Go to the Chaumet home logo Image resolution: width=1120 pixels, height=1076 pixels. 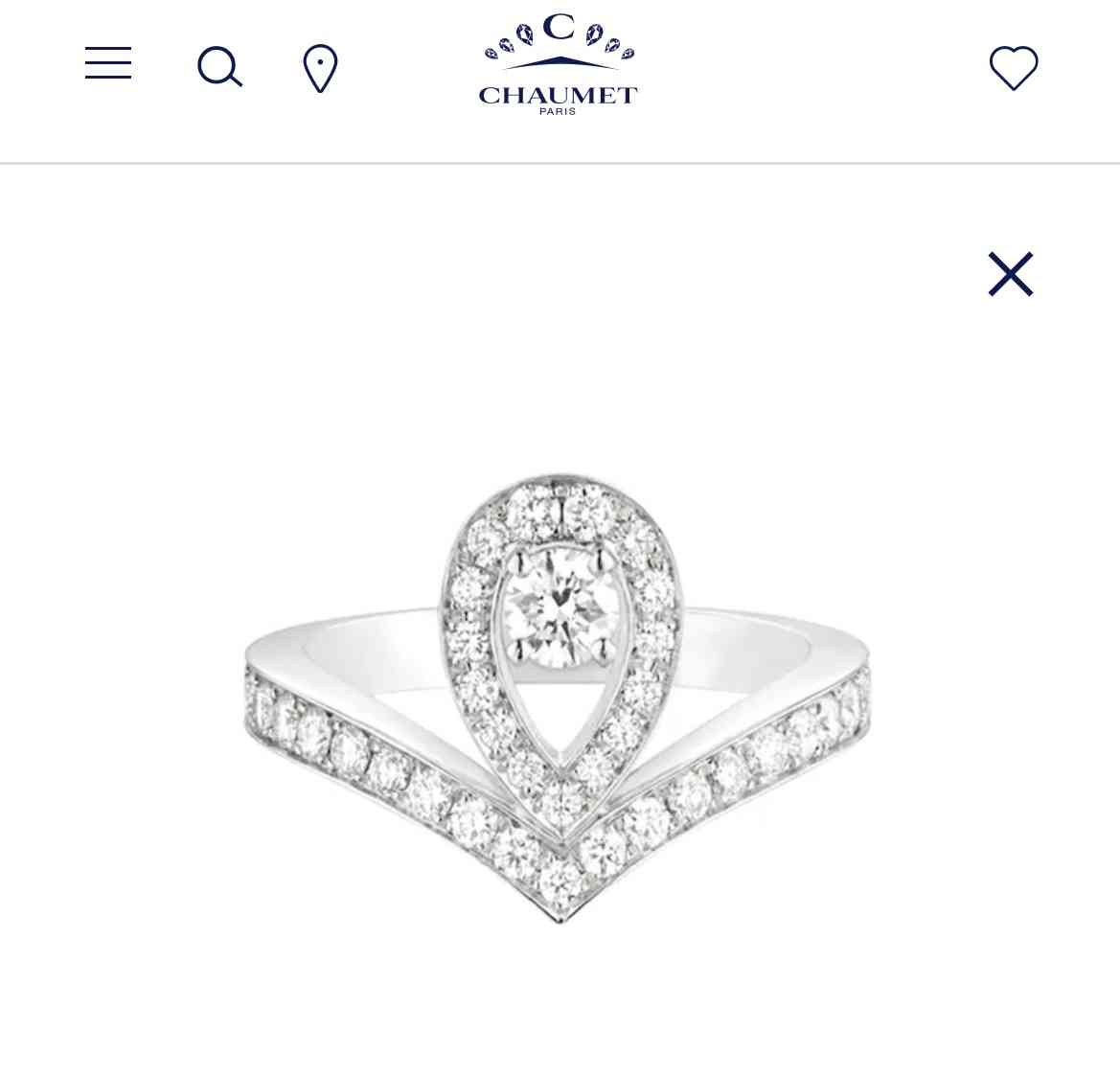pyautogui.click(x=558, y=65)
